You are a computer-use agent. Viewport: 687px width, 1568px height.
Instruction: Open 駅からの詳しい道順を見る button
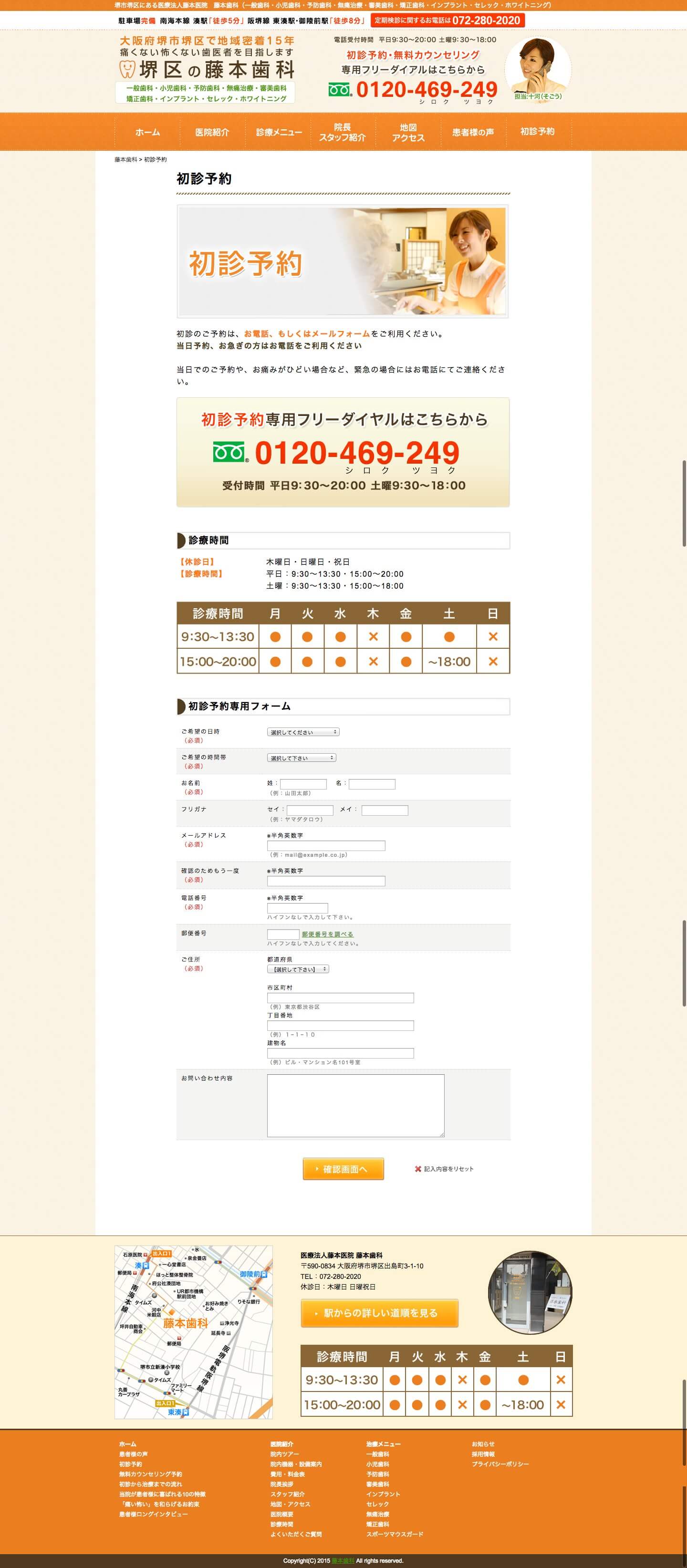(x=379, y=1313)
